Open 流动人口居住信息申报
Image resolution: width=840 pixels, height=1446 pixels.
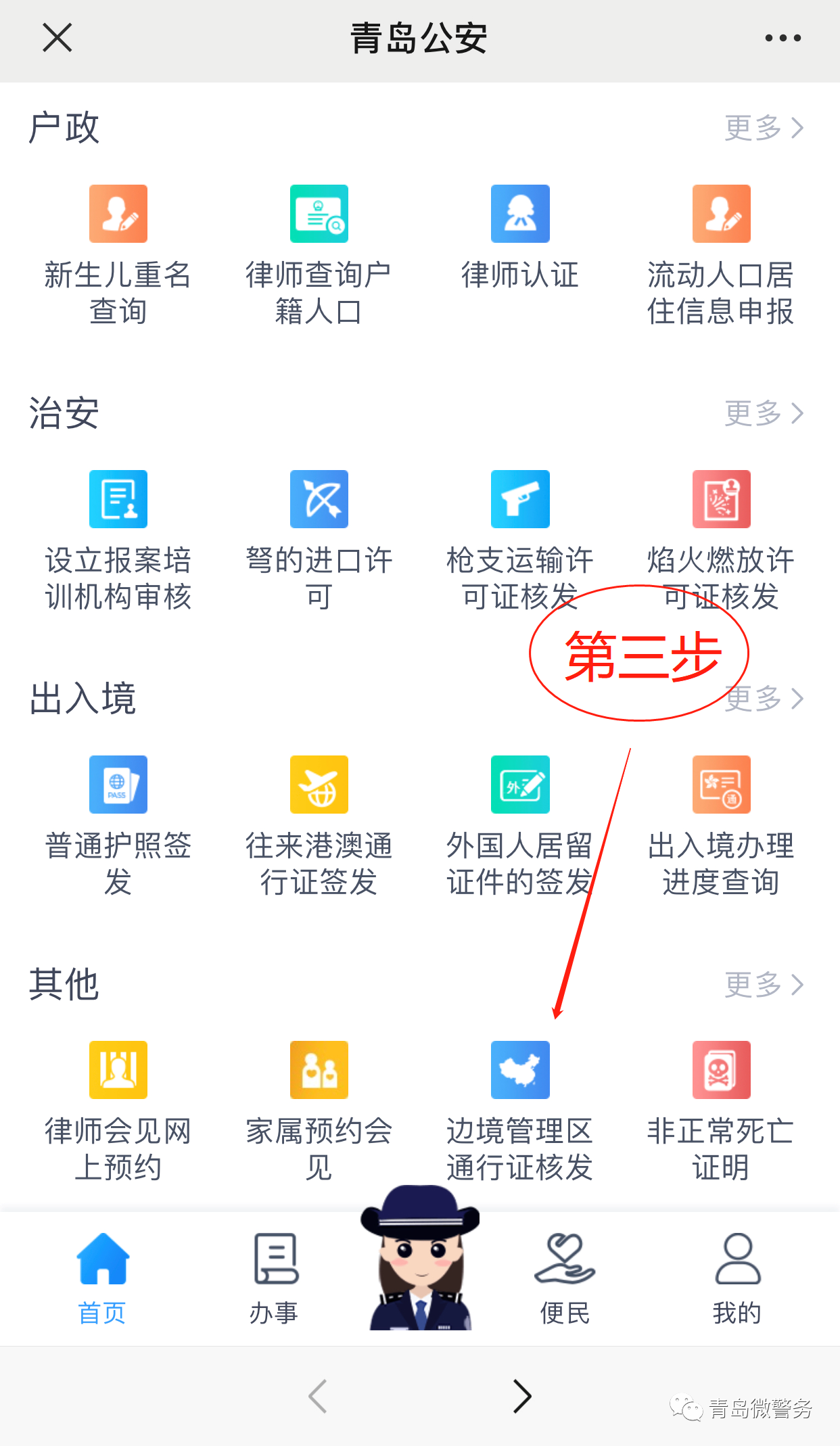[721, 214]
